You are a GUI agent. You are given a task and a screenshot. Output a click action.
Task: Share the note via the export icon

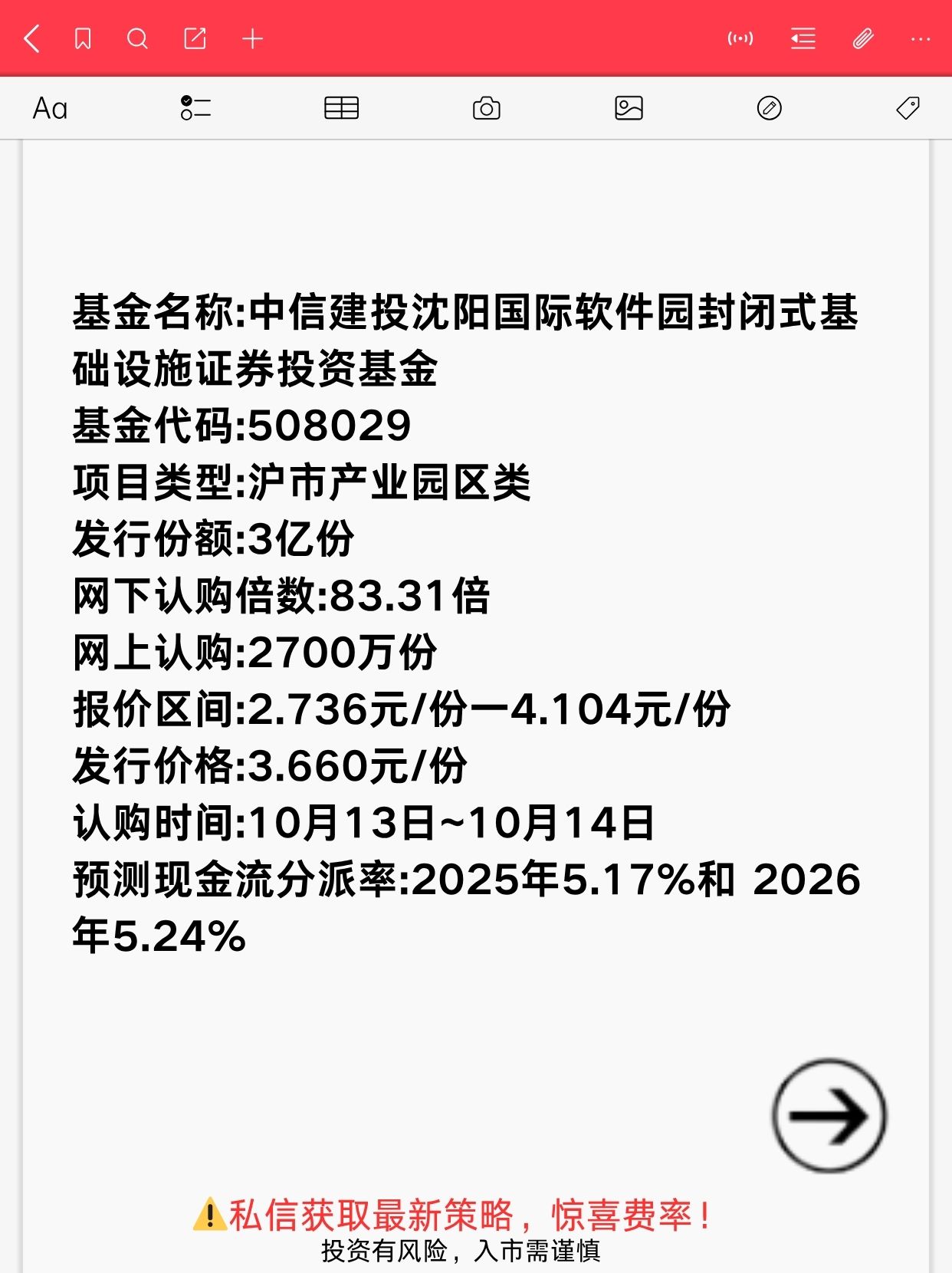click(195, 38)
